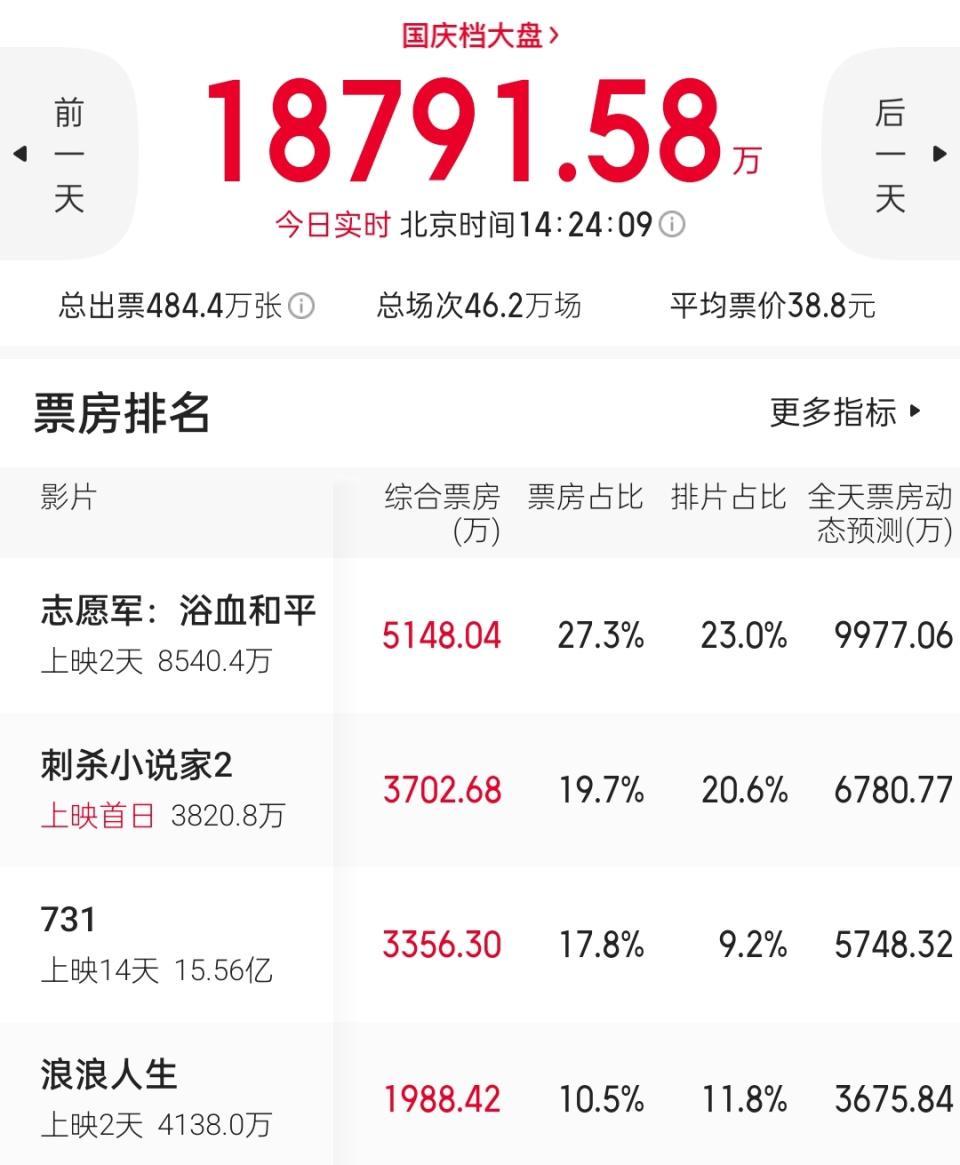Expand 更多指标 options
The height and width of the screenshot is (1165, 960).
(x=846, y=412)
